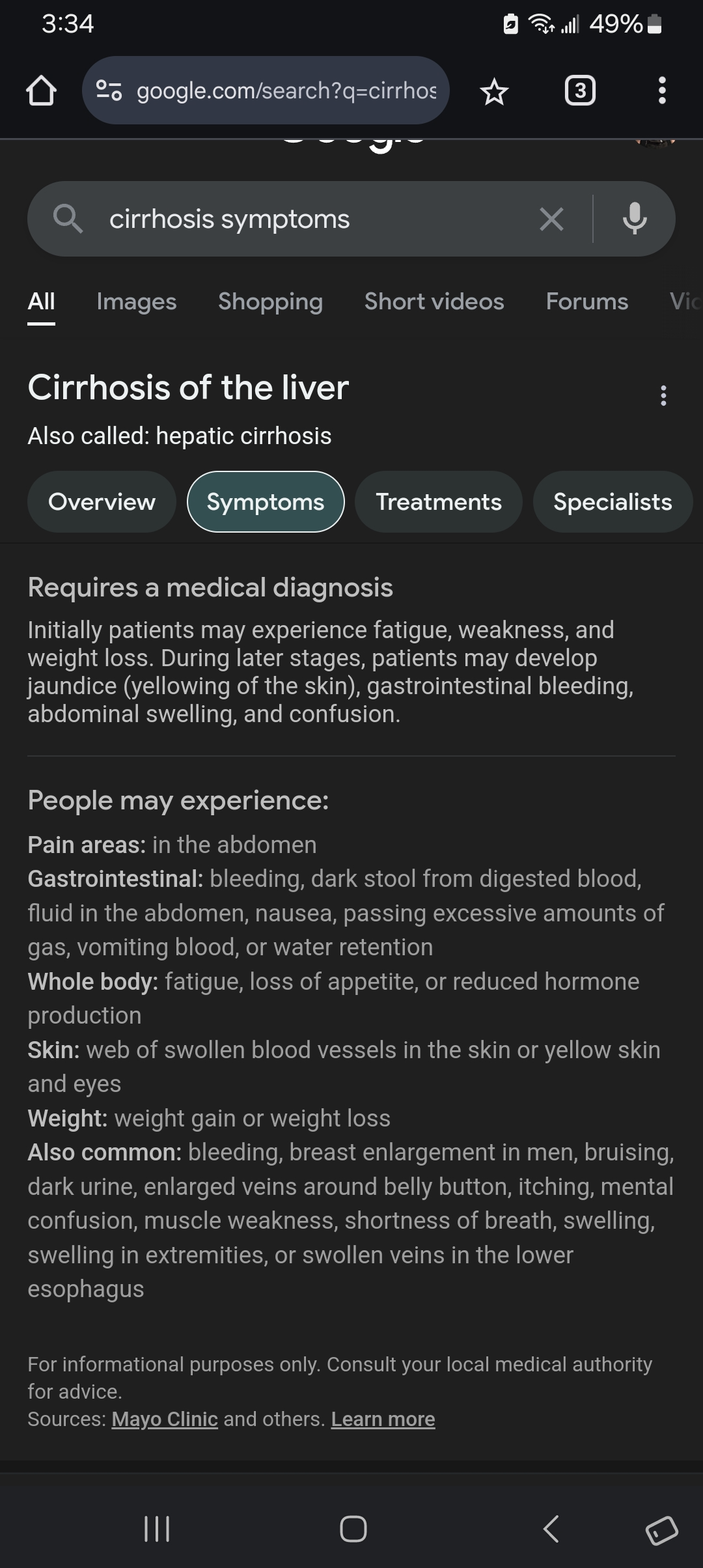This screenshot has height=1568, width=703.
Task: Go to the browser home page icon
Action: (x=41, y=91)
